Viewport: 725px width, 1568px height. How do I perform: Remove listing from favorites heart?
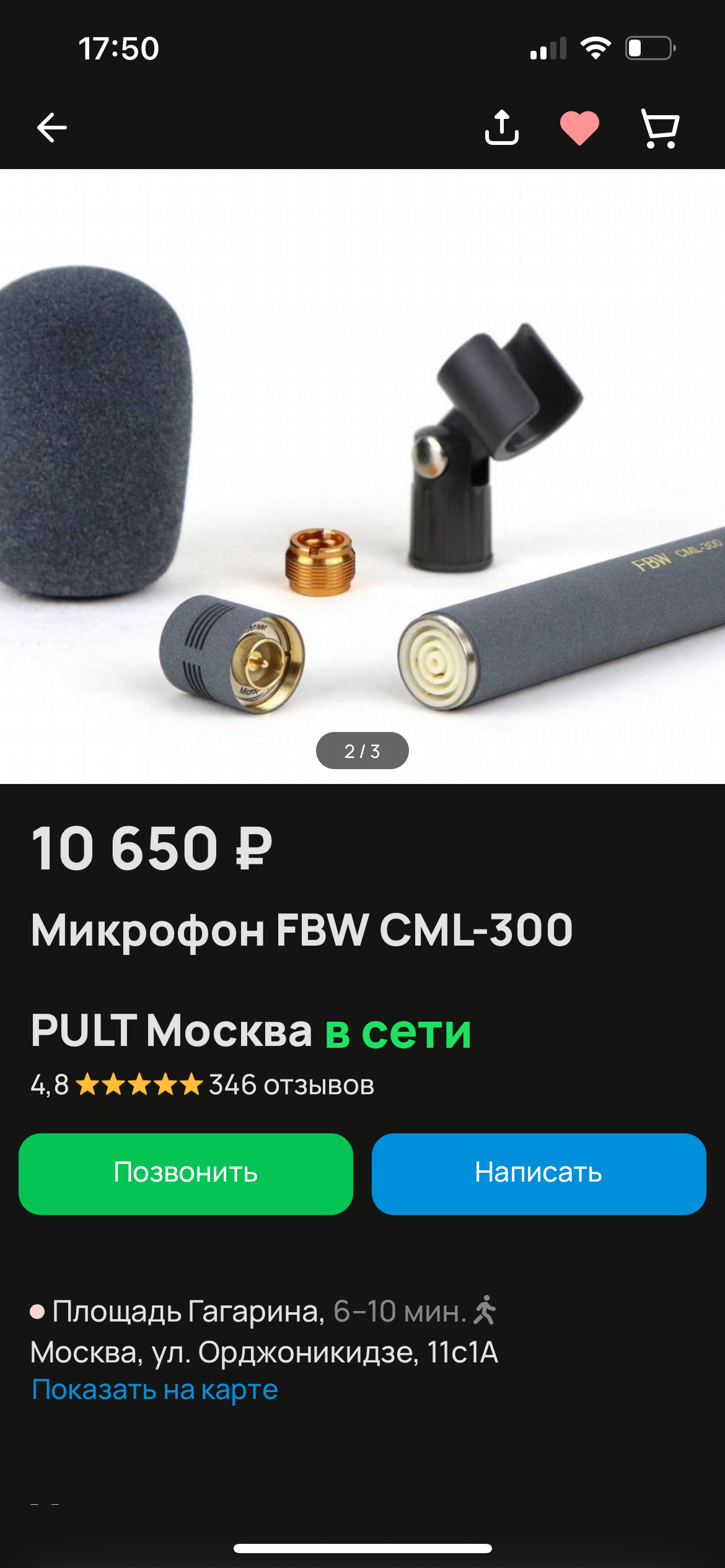579,128
